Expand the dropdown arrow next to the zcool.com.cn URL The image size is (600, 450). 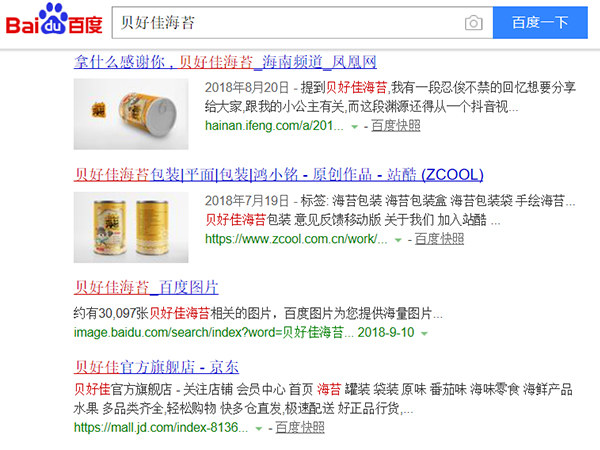pyautogui.click(x=398, y=241)
